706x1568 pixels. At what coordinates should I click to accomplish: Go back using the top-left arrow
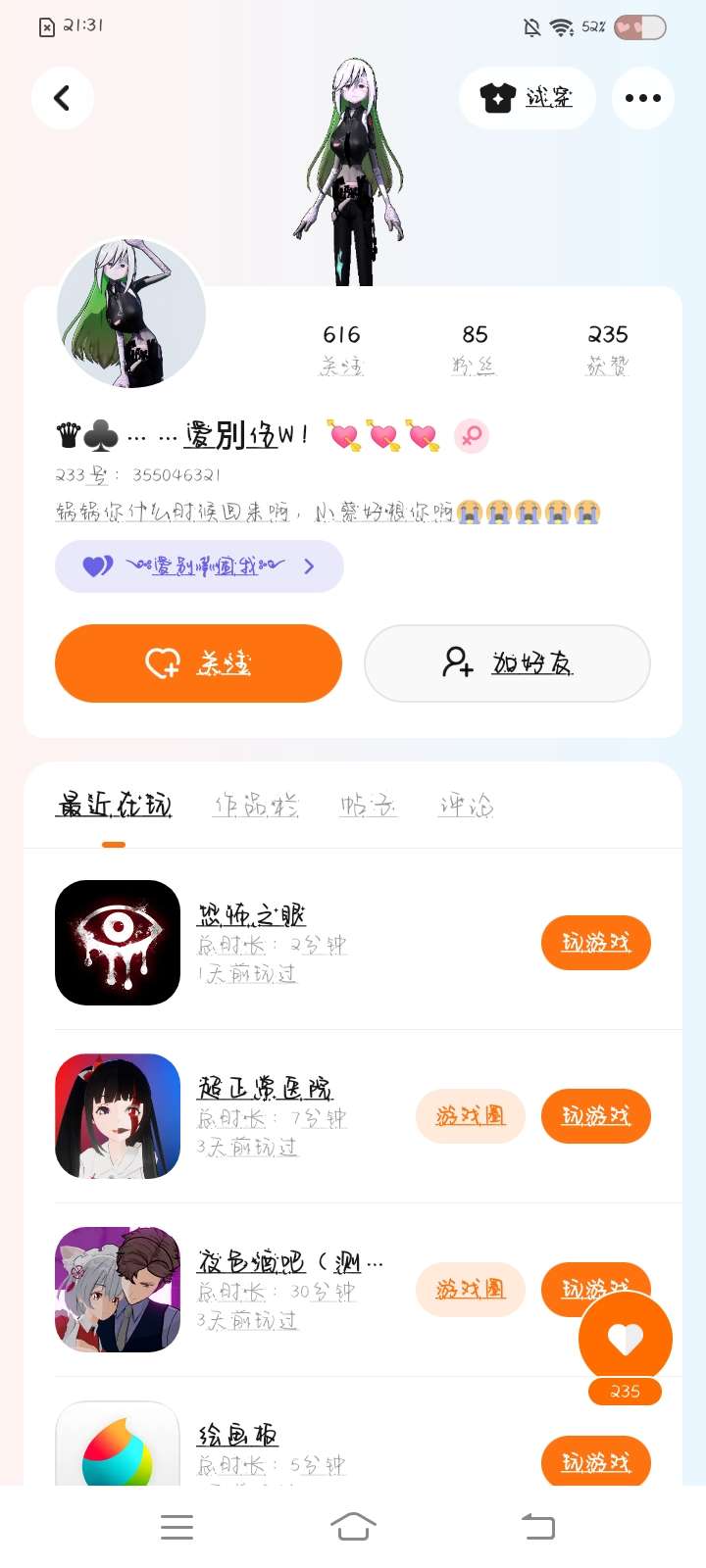point(62,98)
